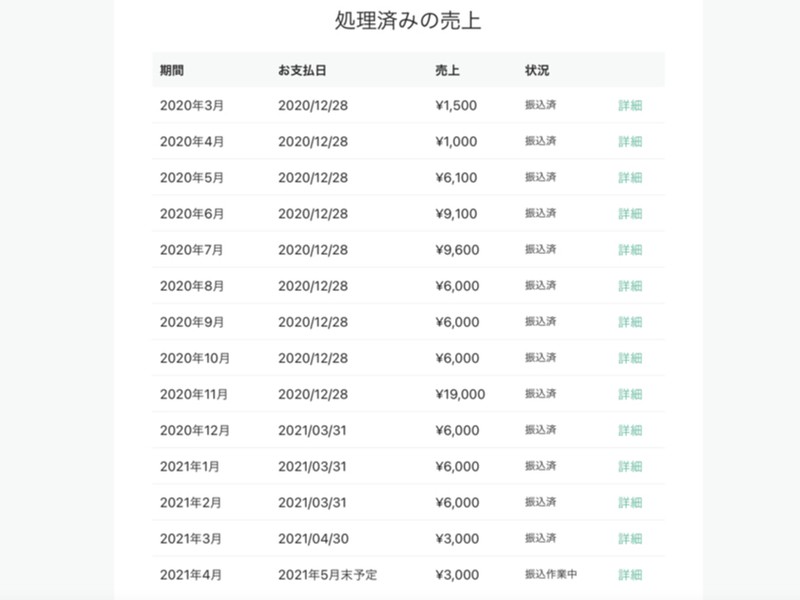Open 詳細 link for 2020年3月
Screen dimensions: 800x600
(x=630, y=105)
